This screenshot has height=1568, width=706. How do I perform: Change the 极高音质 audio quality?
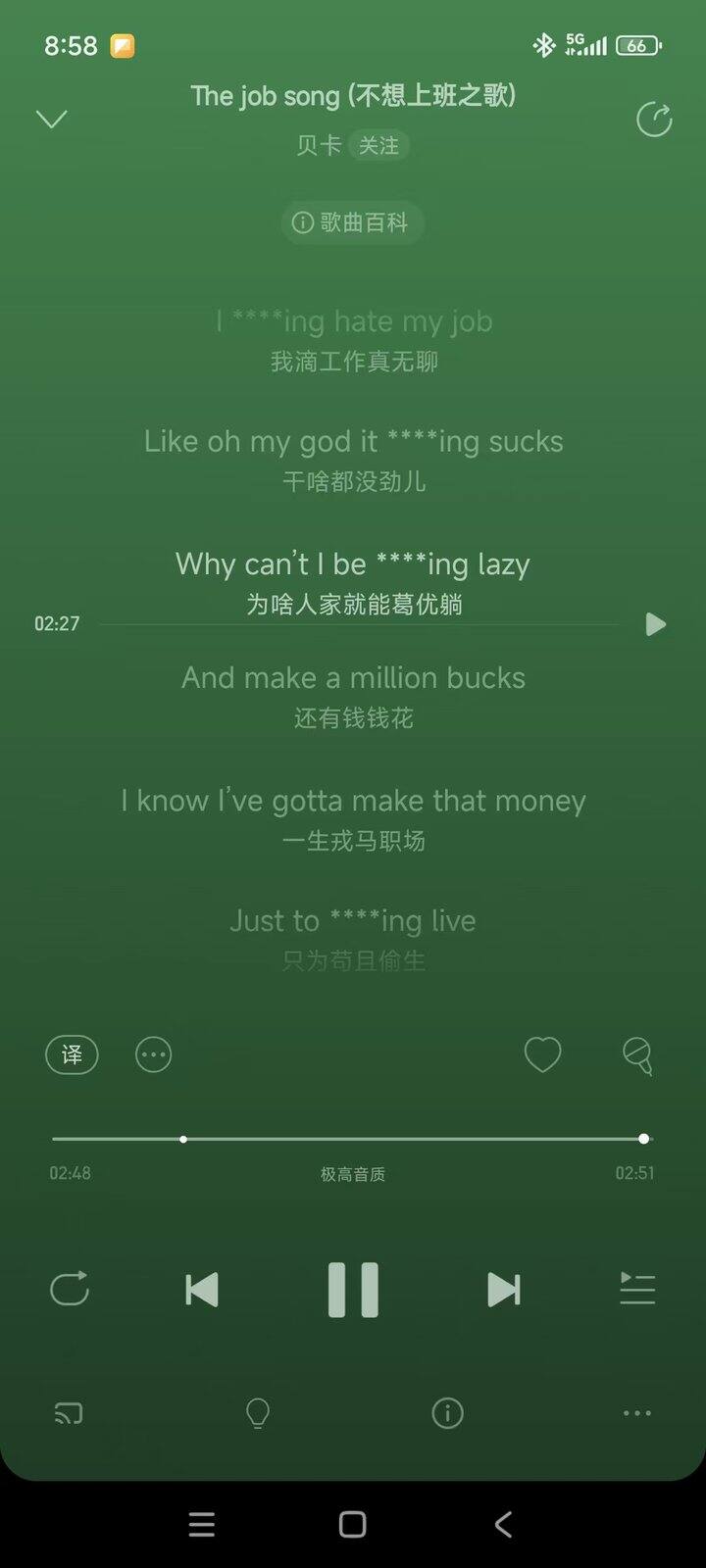(353, 1174)
